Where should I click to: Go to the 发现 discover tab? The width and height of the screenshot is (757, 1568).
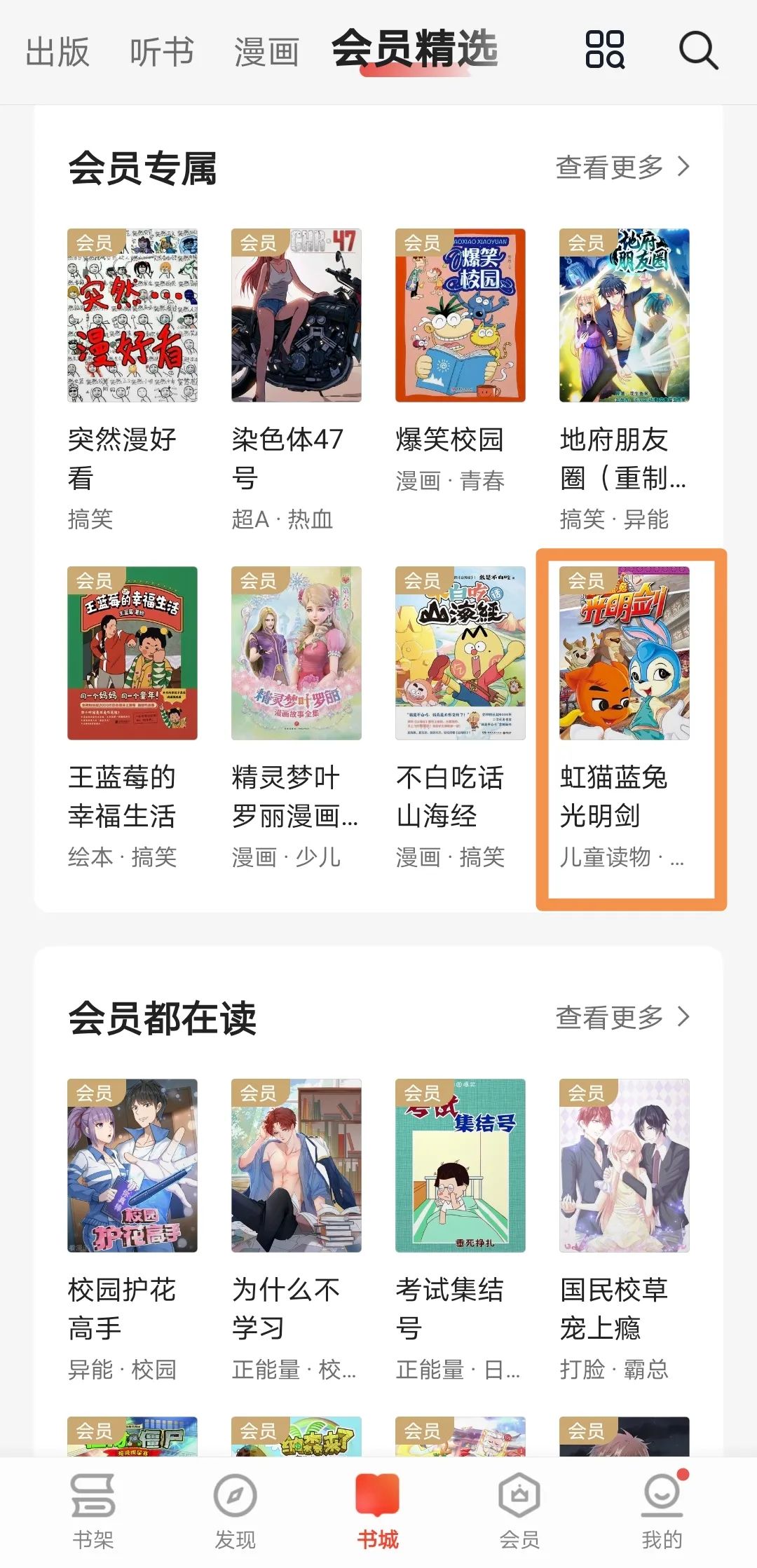coord(235,1512)
